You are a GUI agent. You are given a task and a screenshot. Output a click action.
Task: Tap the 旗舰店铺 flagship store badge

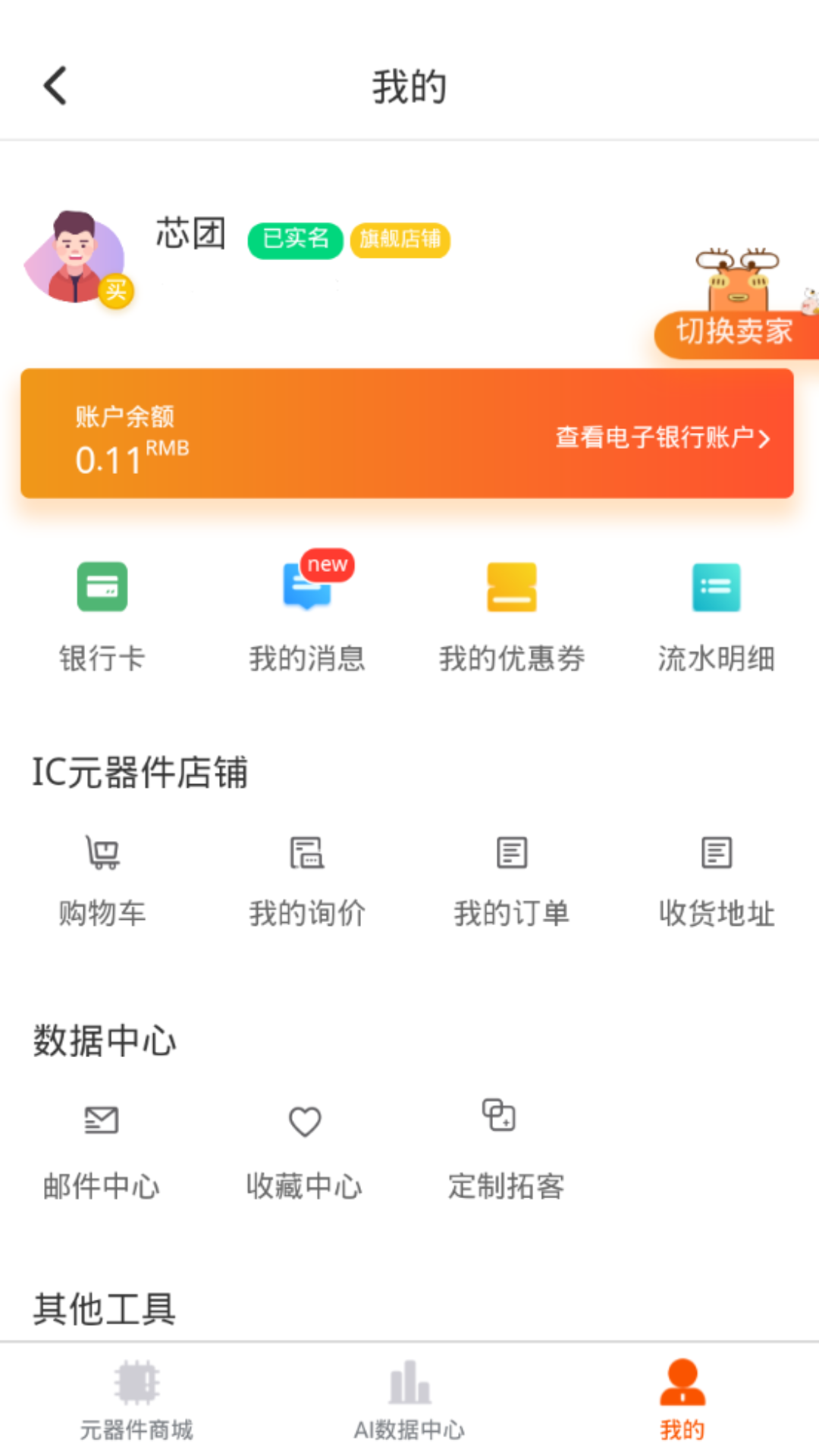pyautogui.click(x=400, y=239)
